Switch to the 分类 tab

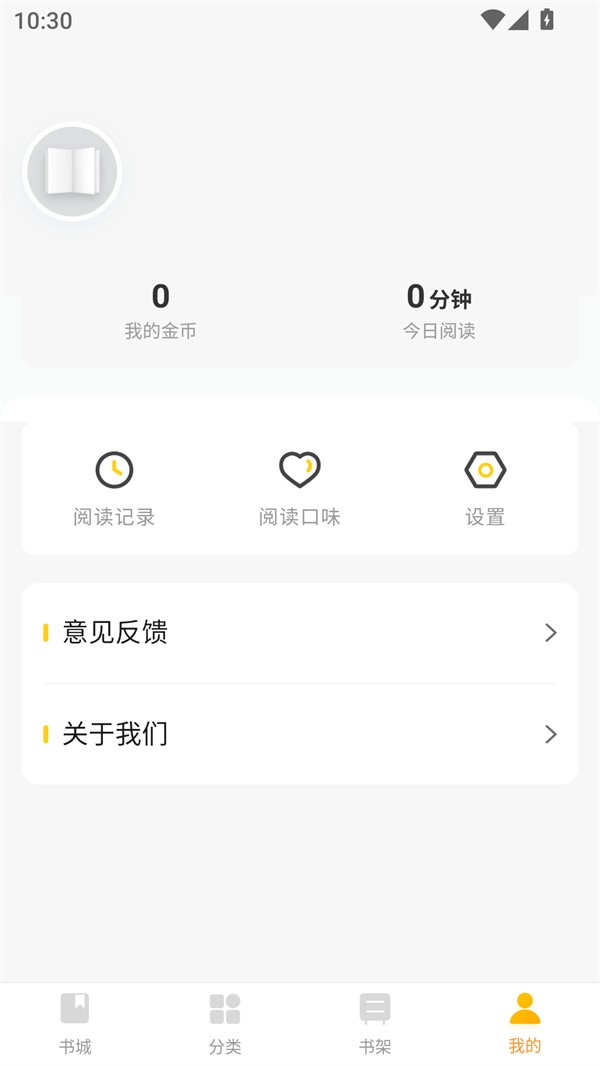(x=225, y=1023)
